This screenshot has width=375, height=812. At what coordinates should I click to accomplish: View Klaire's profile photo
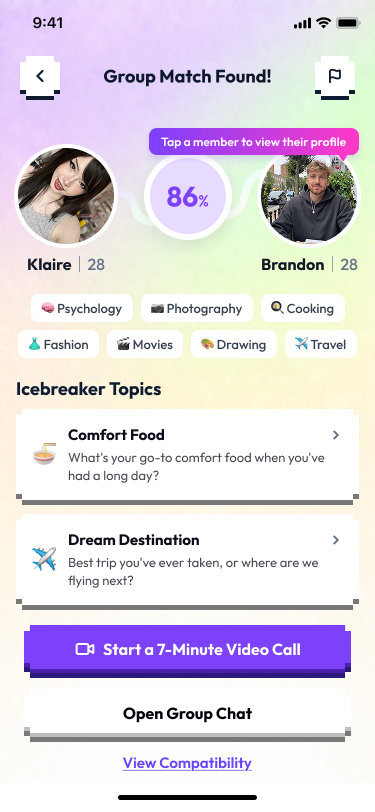pos(66,195)
